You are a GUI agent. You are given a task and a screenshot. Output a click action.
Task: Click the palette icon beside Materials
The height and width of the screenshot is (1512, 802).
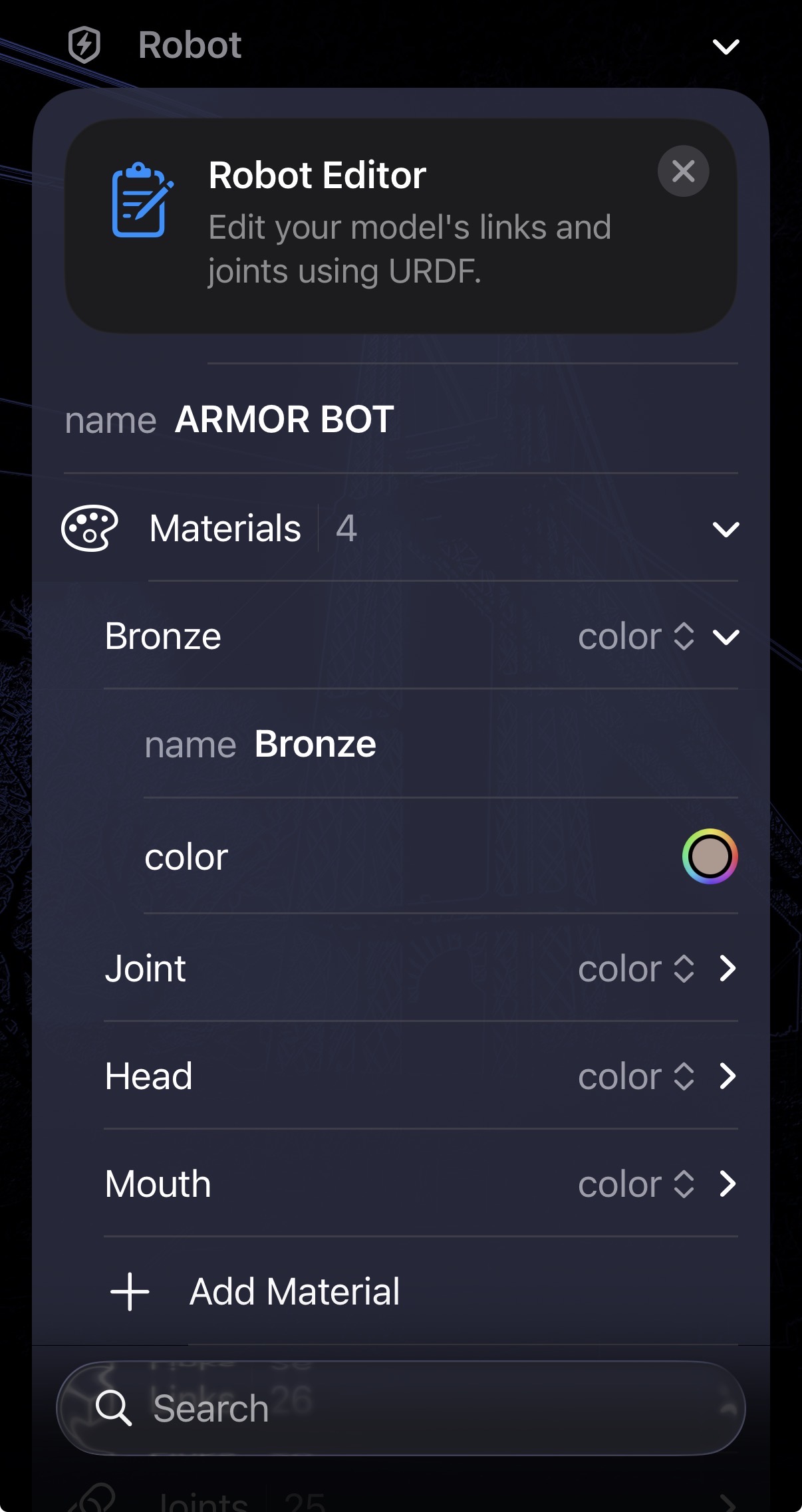[x=90, y=529]
